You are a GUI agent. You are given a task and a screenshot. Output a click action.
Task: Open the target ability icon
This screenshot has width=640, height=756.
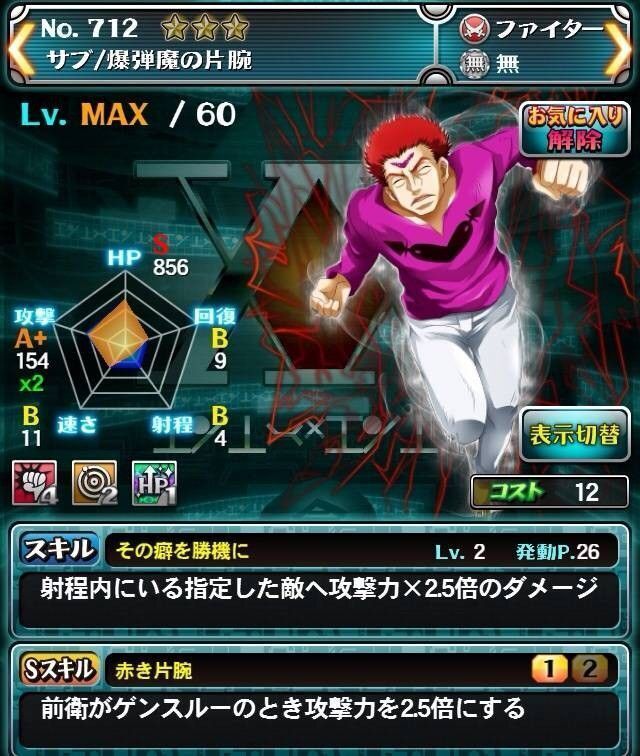pos(94,482)
